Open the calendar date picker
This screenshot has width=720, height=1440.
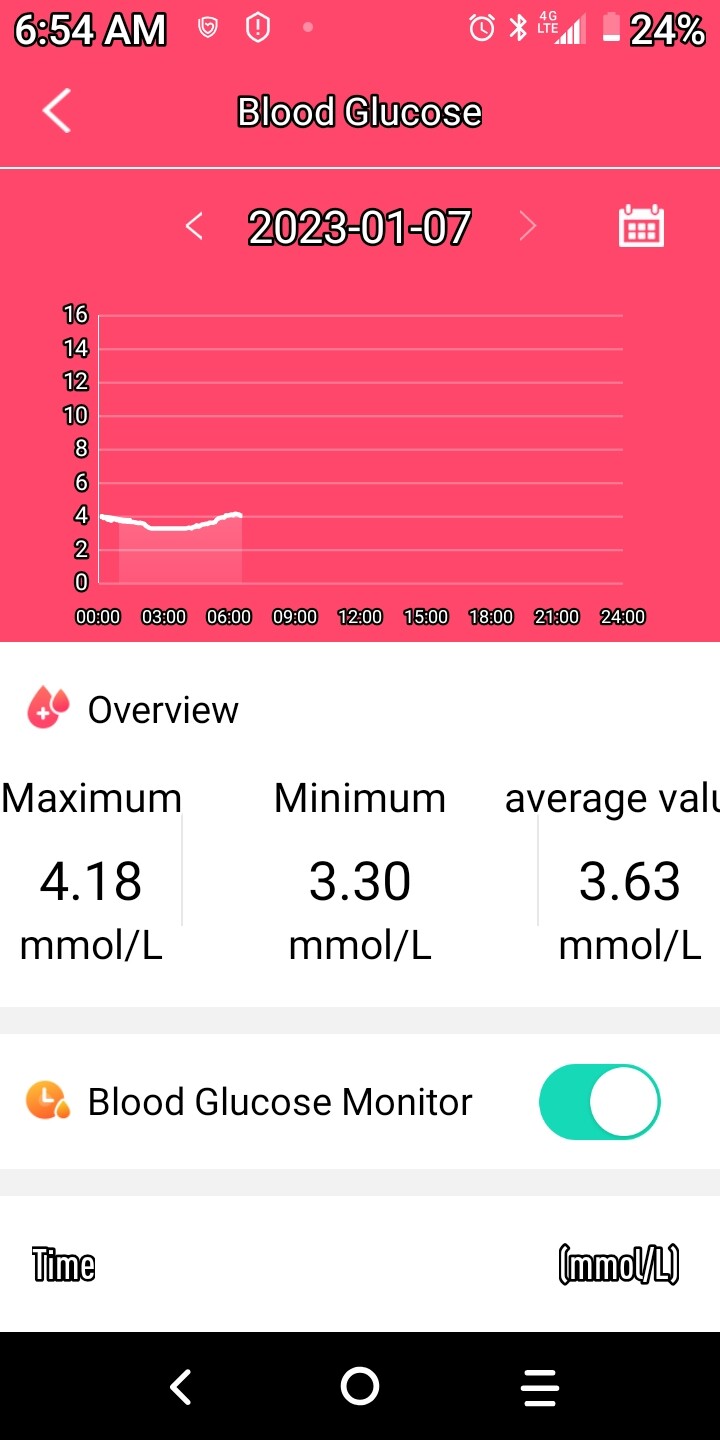click(x=641, y=226)
